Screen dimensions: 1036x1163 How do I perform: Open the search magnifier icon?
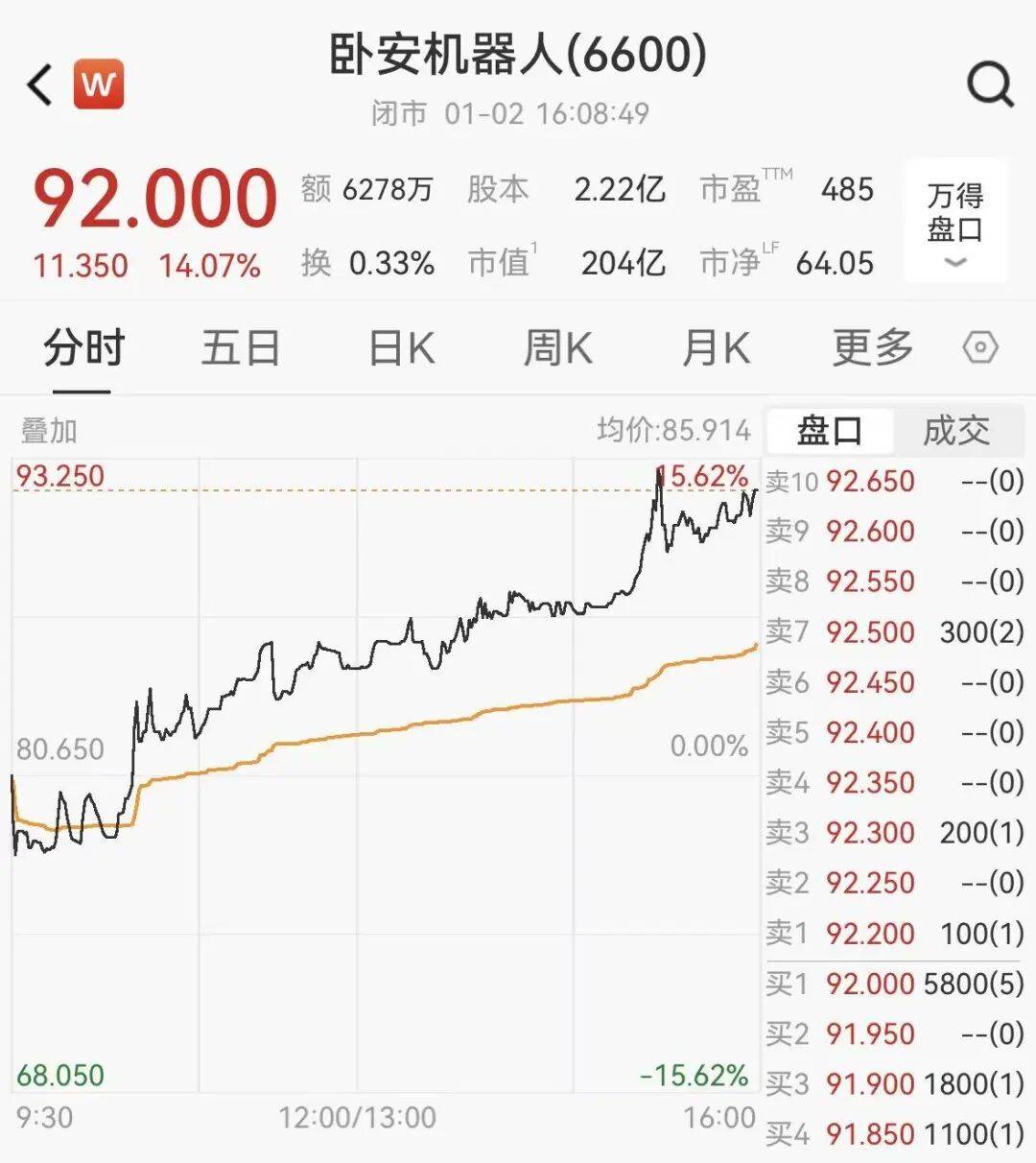[988, 84]
